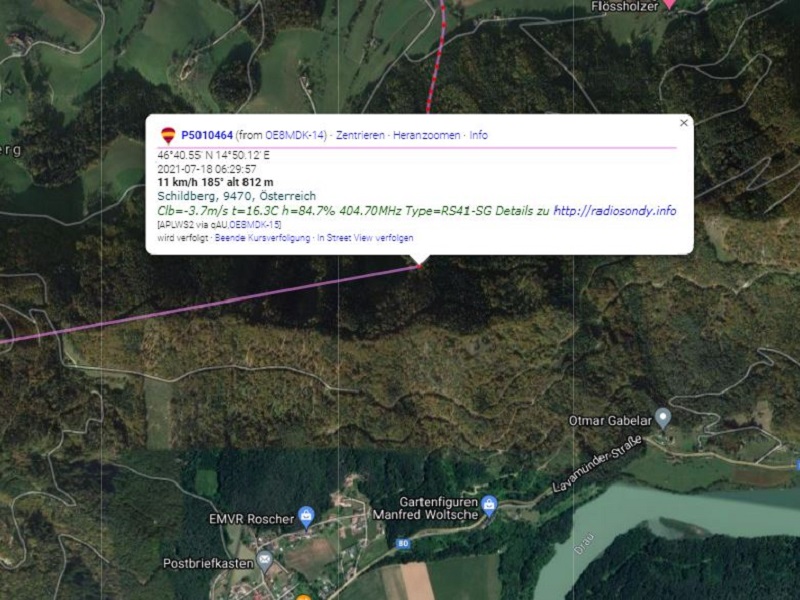Open the P5010464 station link
800x600 pixels.
click(x=207, y=135)
